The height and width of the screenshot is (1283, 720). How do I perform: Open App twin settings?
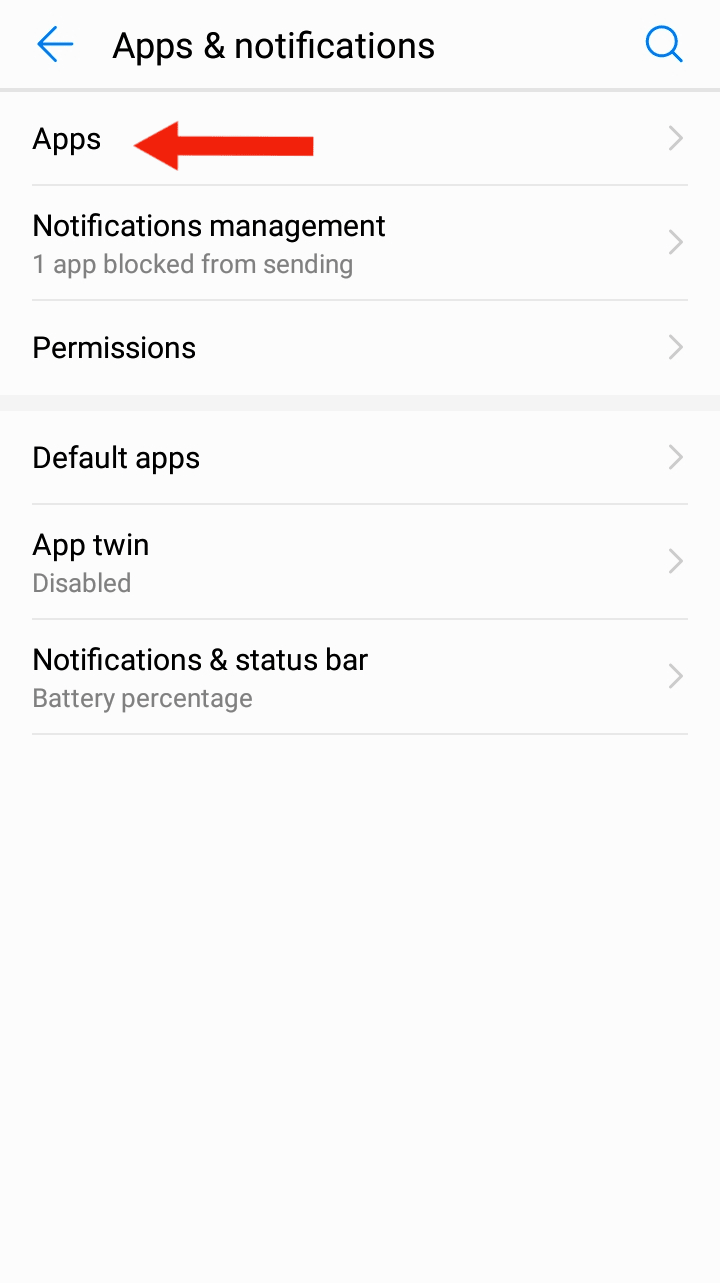tap(360, 562)
